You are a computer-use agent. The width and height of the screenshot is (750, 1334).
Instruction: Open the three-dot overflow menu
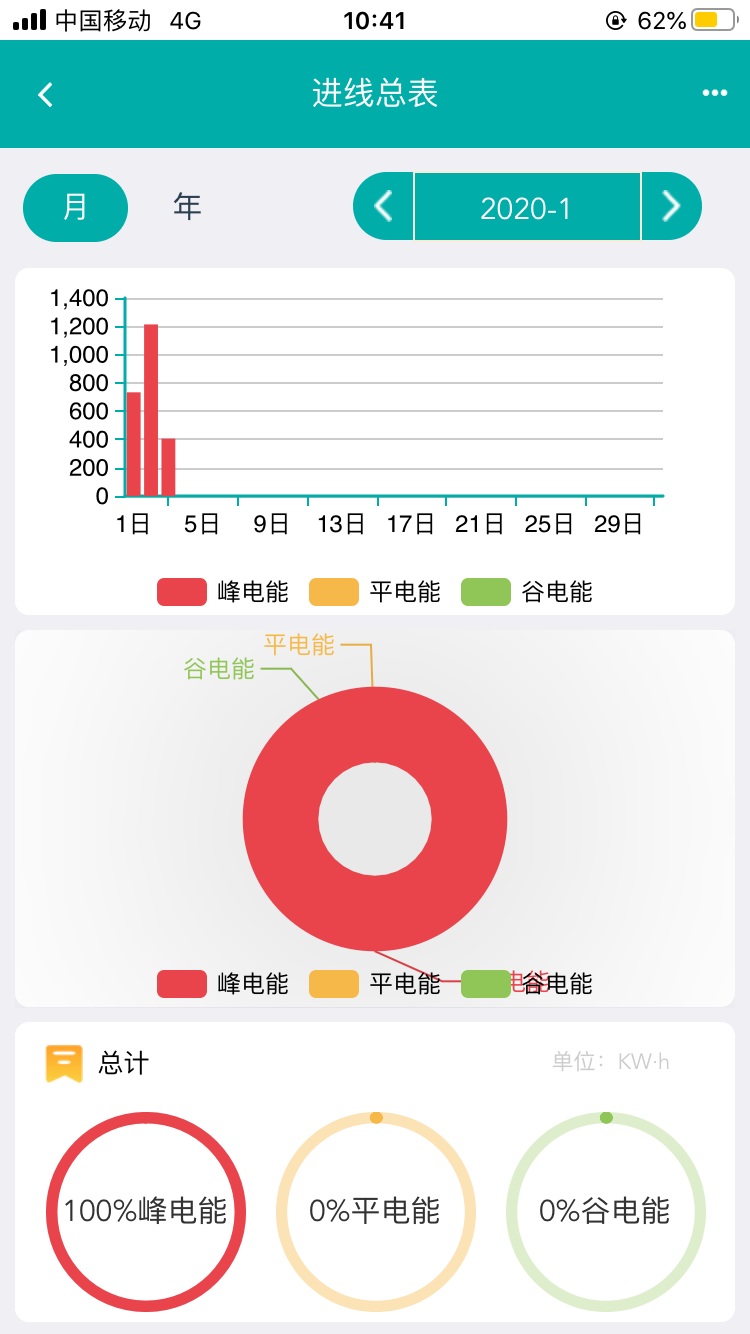point(714,93)
